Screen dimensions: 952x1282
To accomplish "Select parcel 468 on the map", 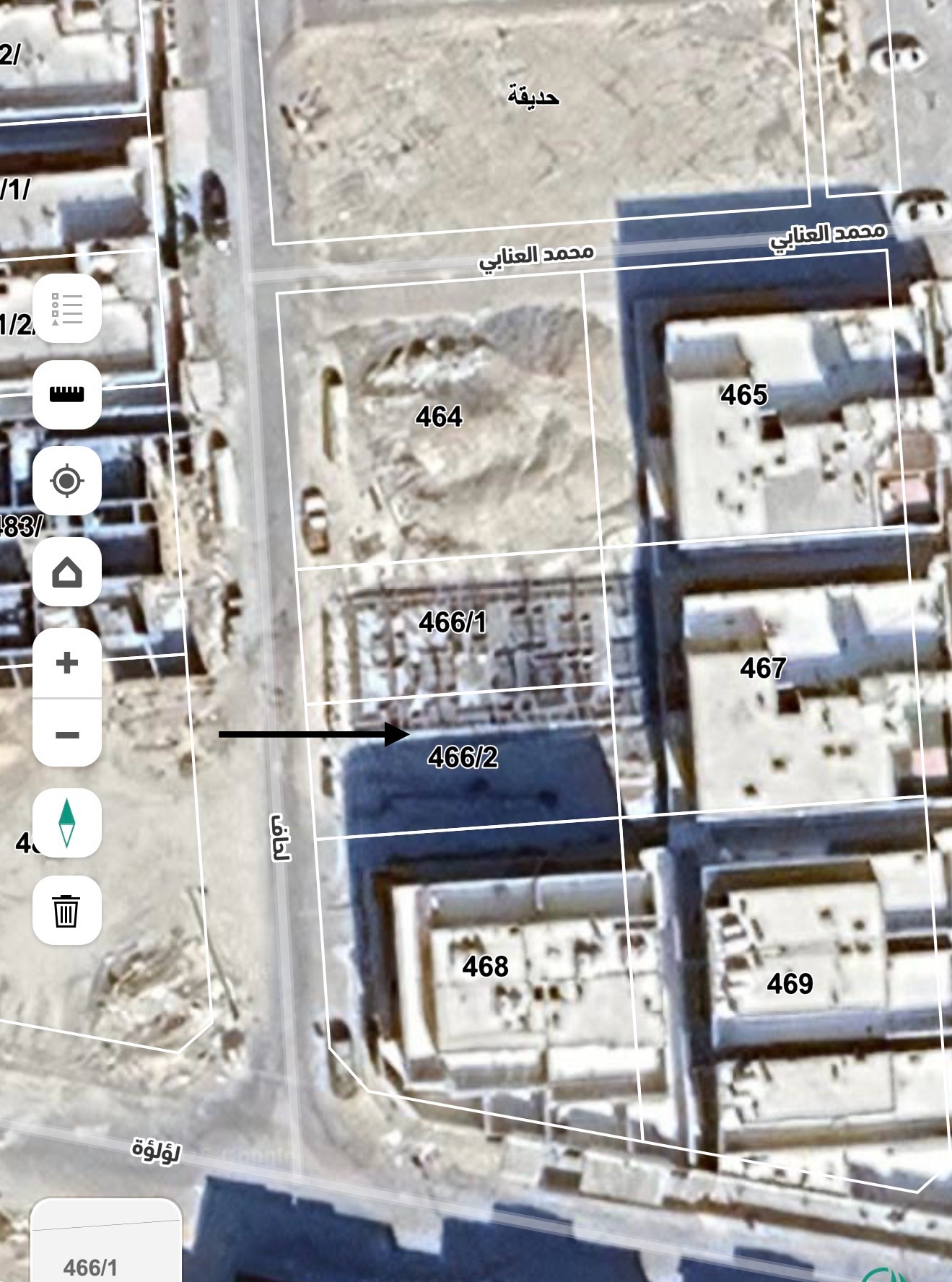I will click(485, 967).
